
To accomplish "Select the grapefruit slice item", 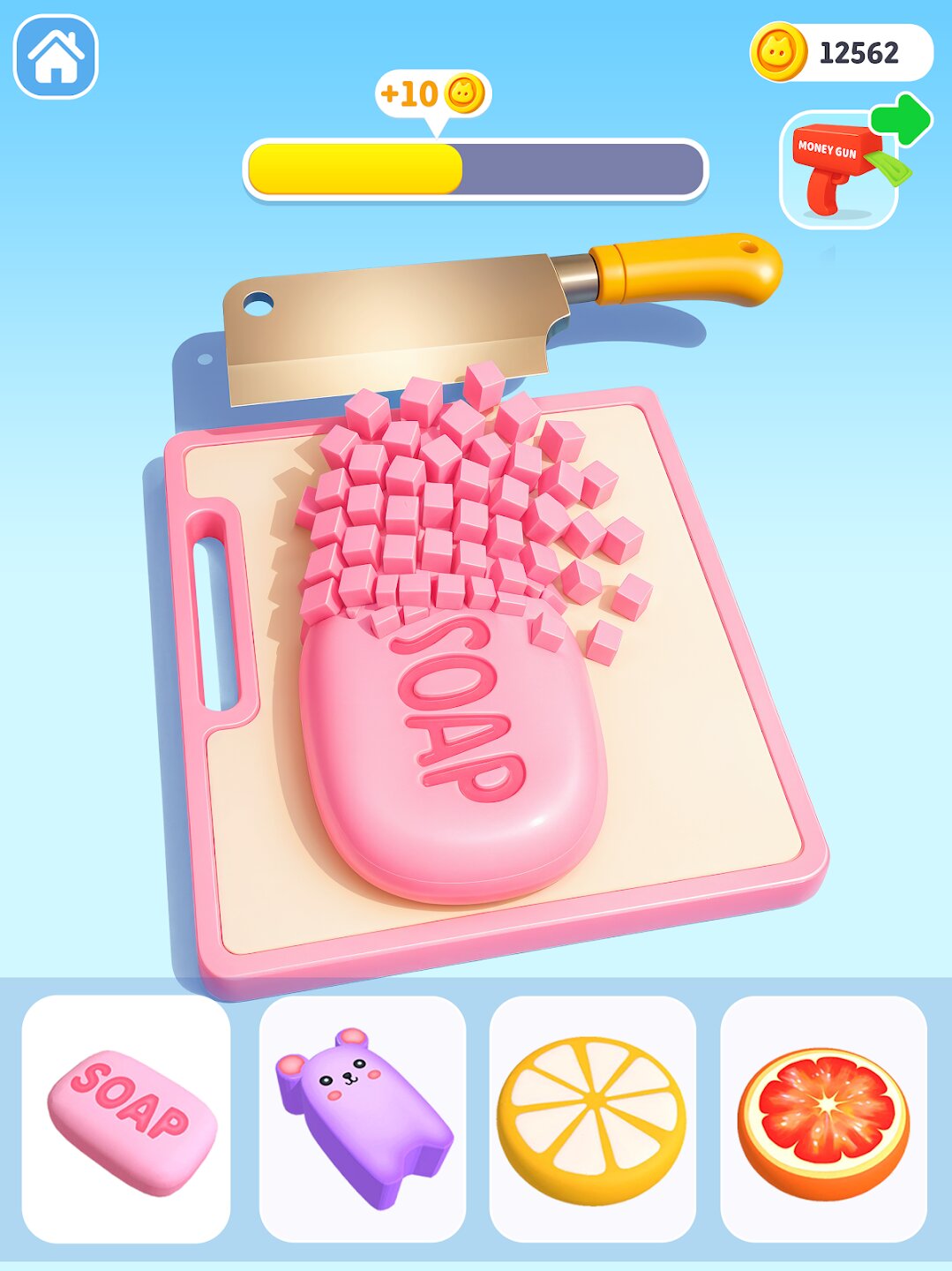I will coord(823,1119).
